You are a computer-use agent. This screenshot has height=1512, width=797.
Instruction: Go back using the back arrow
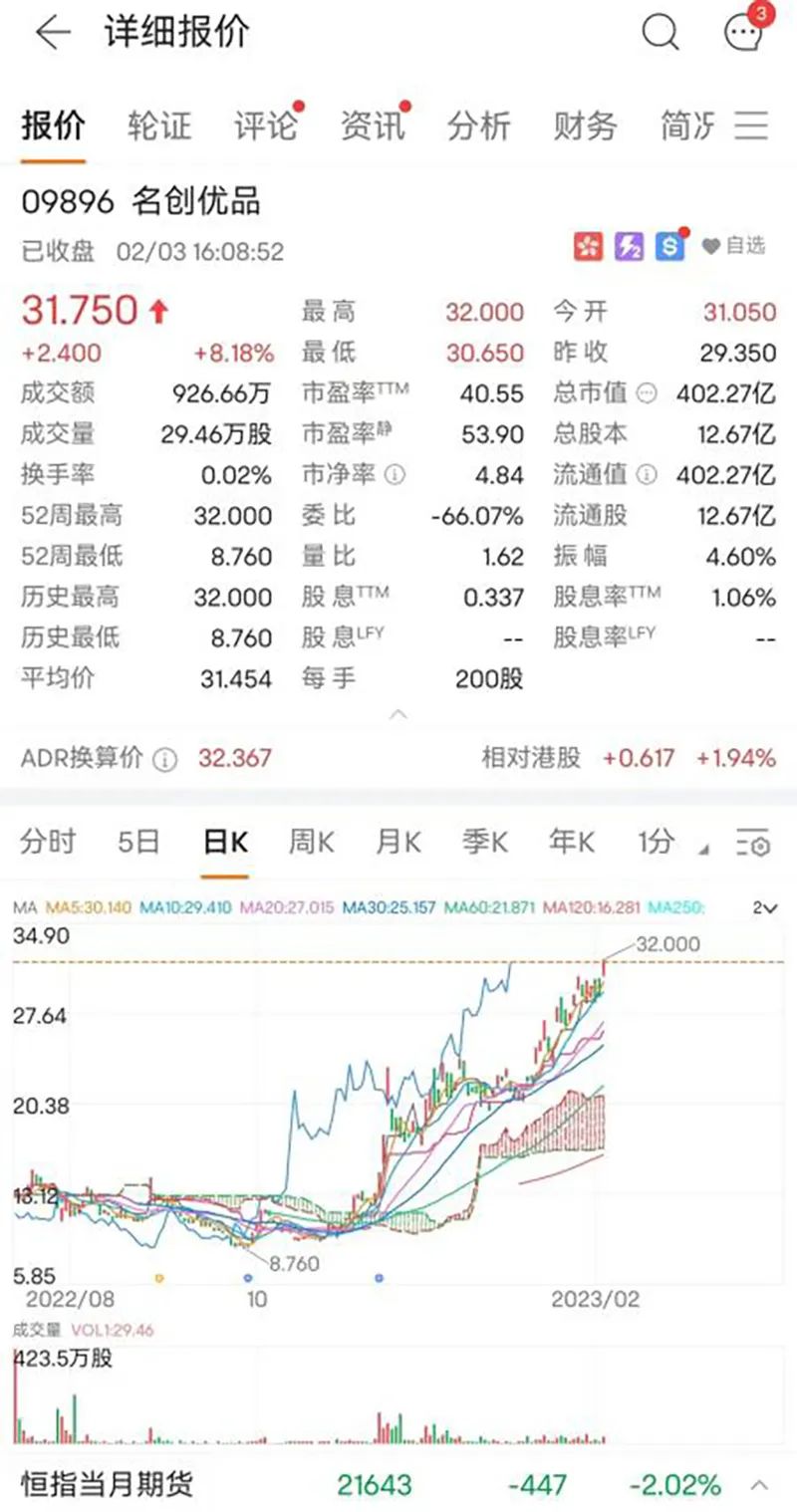(x=53, y=32)
